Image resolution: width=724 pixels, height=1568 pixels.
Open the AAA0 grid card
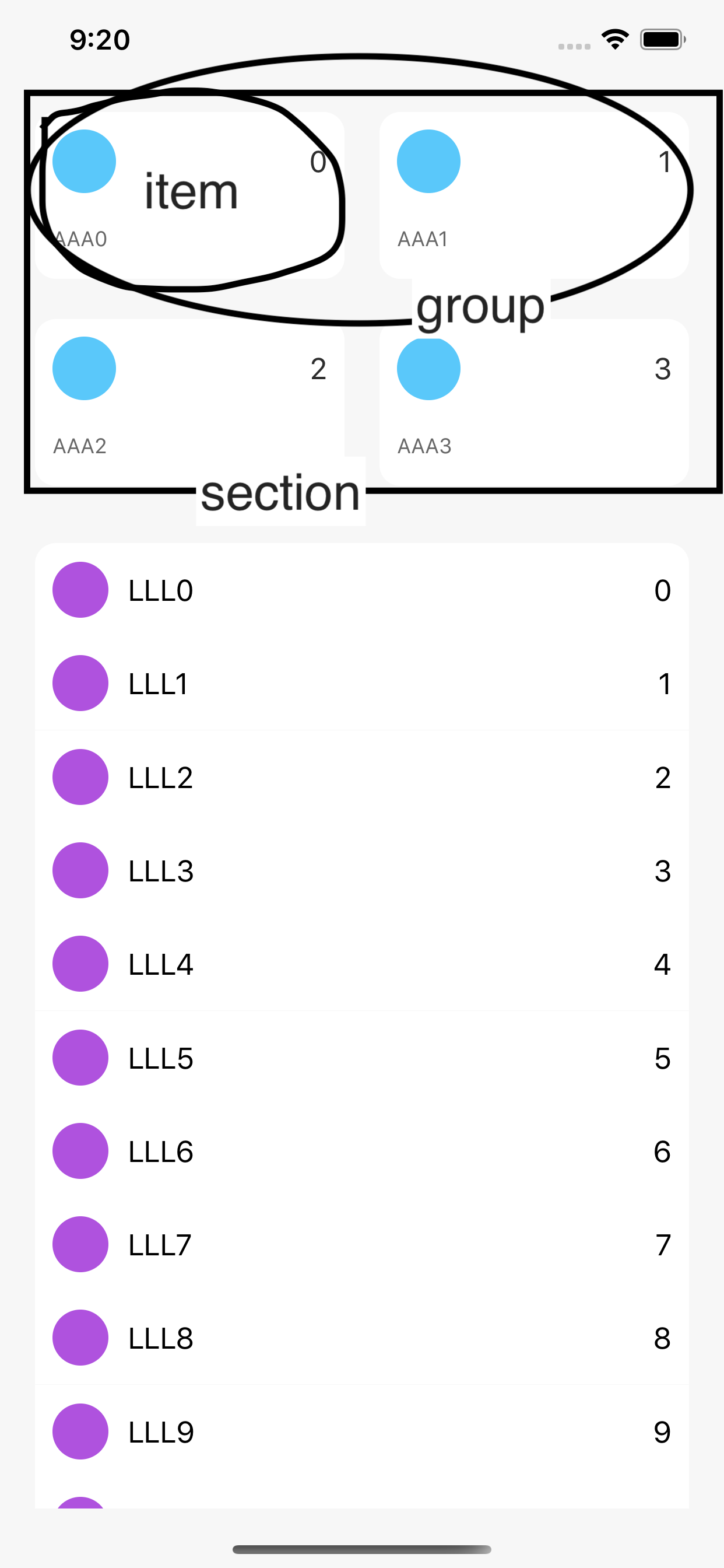[x=189, y=195]
